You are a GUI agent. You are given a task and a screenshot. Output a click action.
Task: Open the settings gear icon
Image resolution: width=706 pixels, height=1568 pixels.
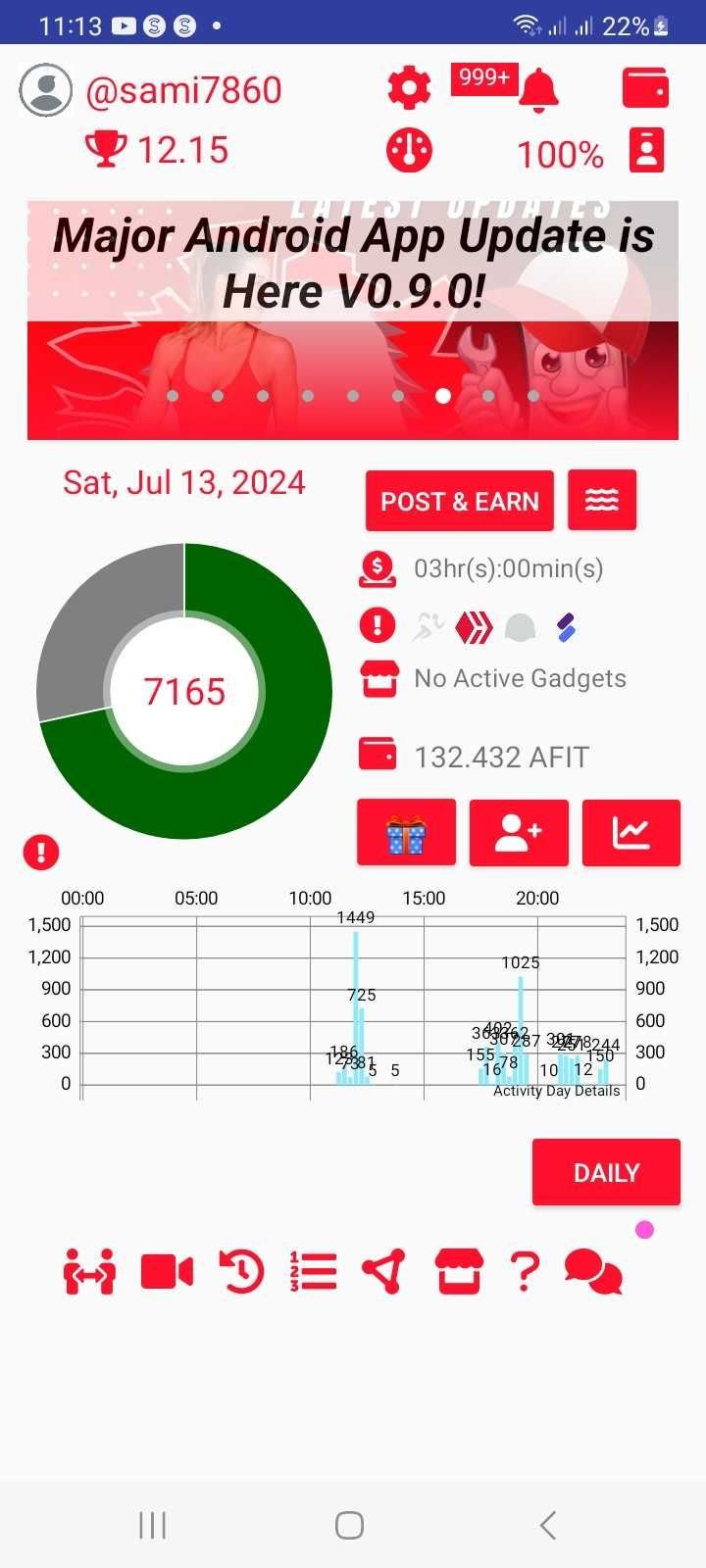pyautogui.click(x=409, y=89)
